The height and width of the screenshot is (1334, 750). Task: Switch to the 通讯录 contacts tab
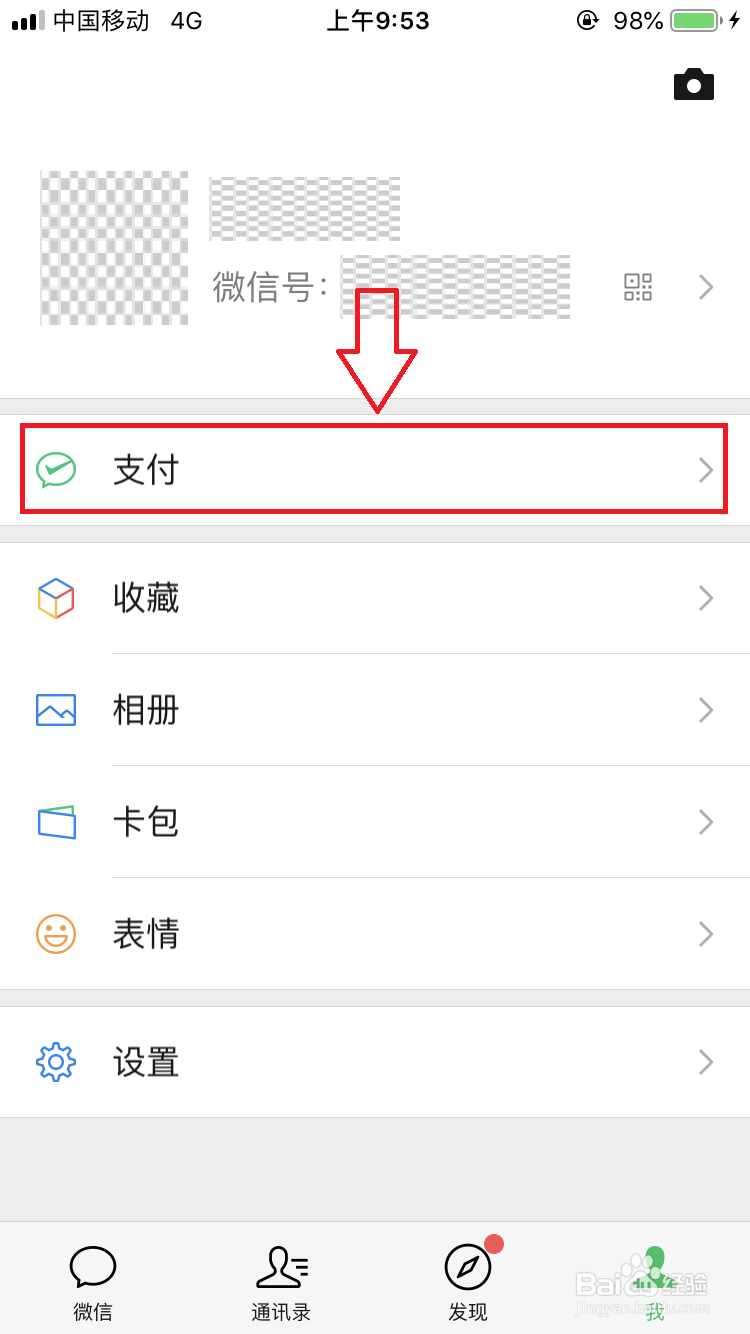pos(281,1283)
